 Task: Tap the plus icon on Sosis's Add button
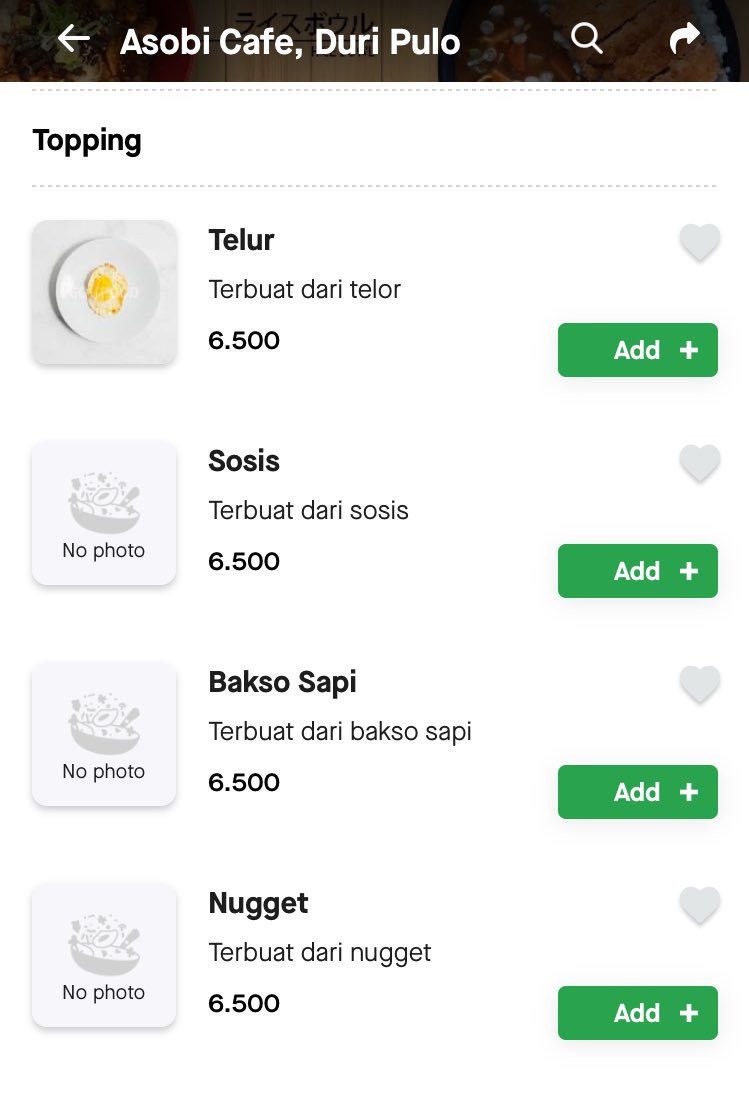click(688, 571)
